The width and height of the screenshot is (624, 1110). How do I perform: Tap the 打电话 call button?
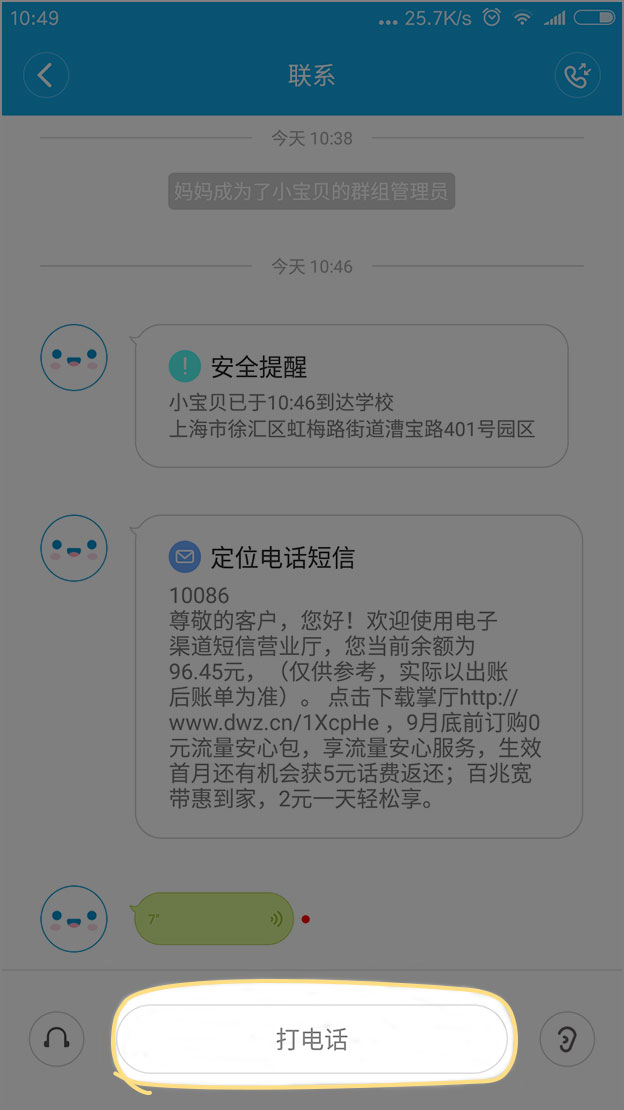click(311, 1039)
